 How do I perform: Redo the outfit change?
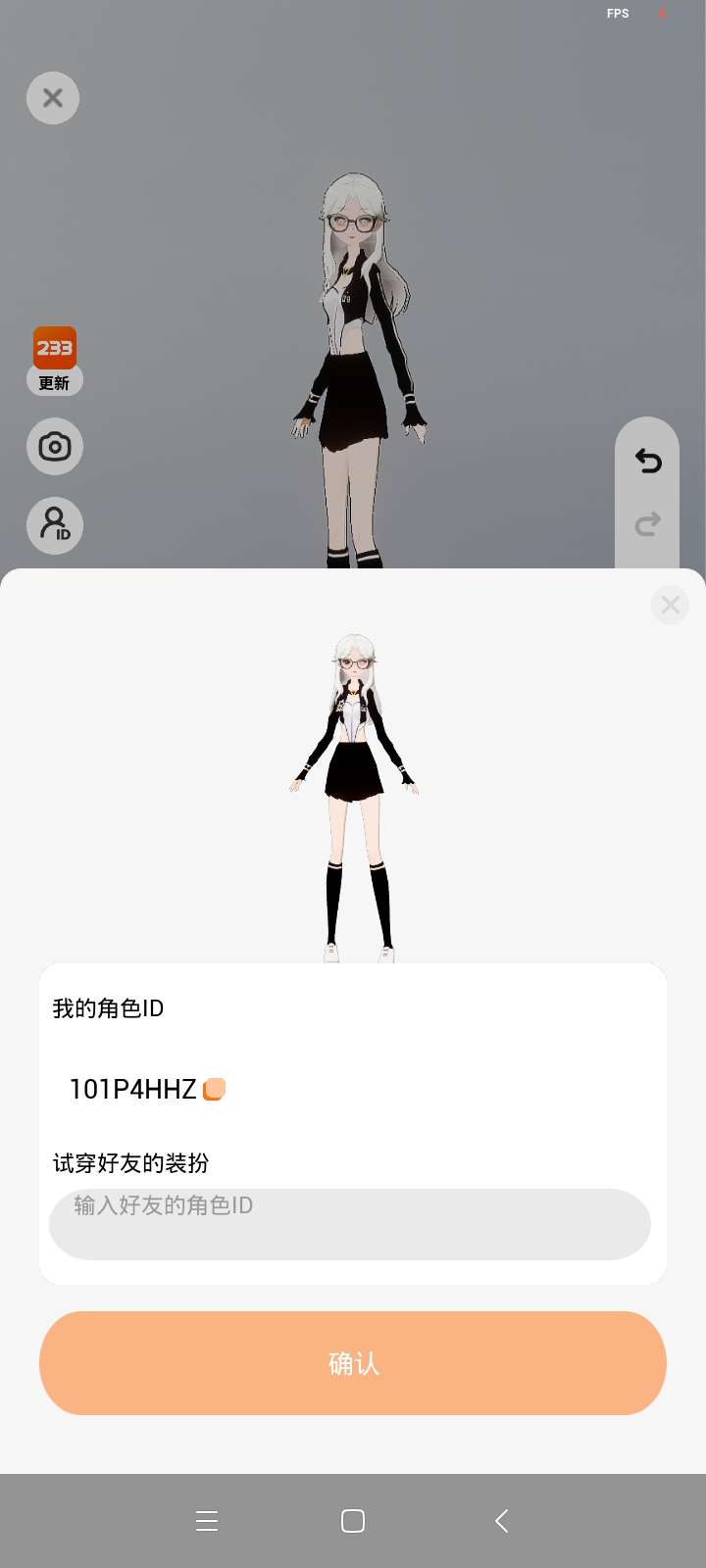coord(648,524)
